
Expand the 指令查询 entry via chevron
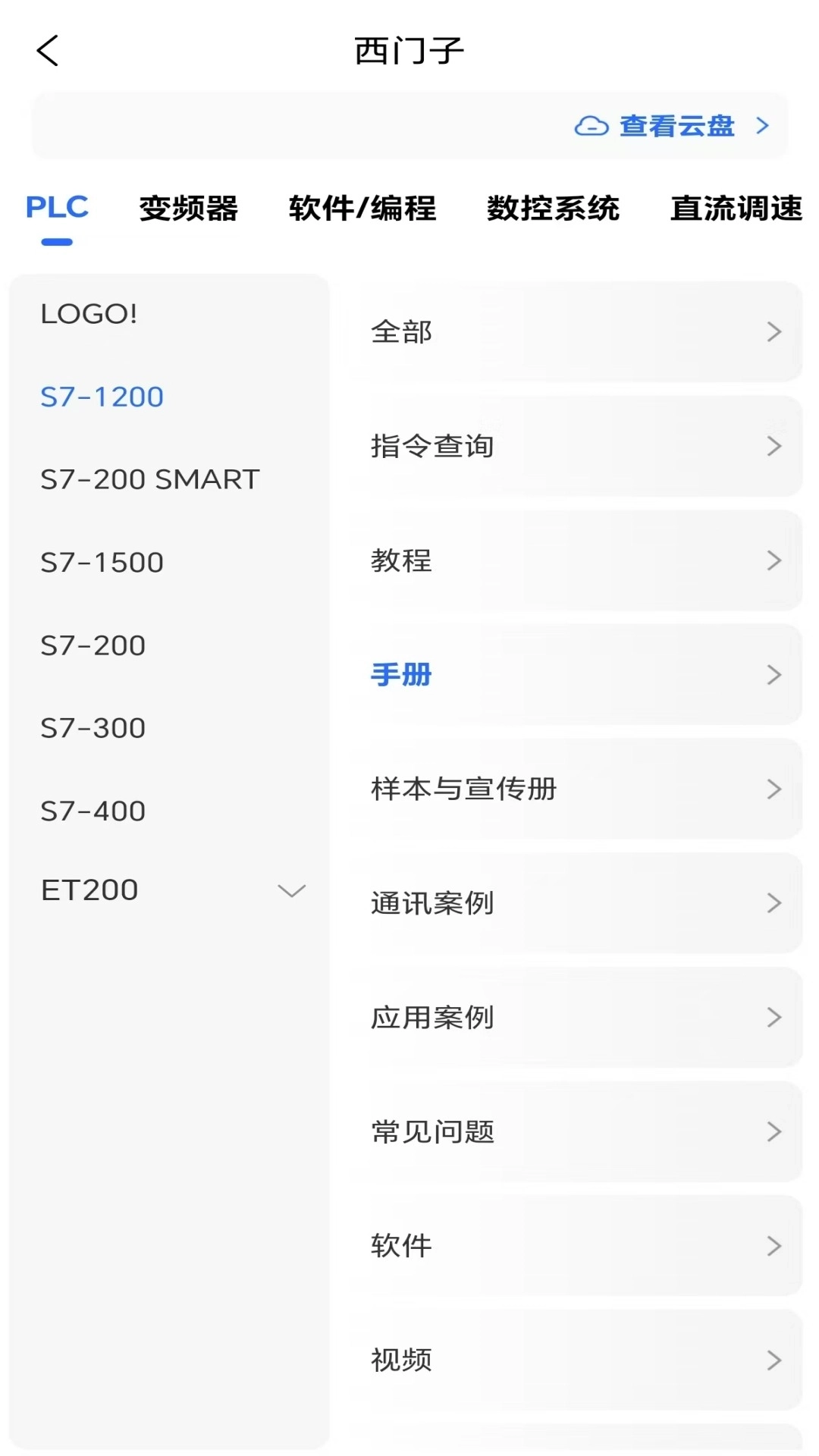coord(773,447)
